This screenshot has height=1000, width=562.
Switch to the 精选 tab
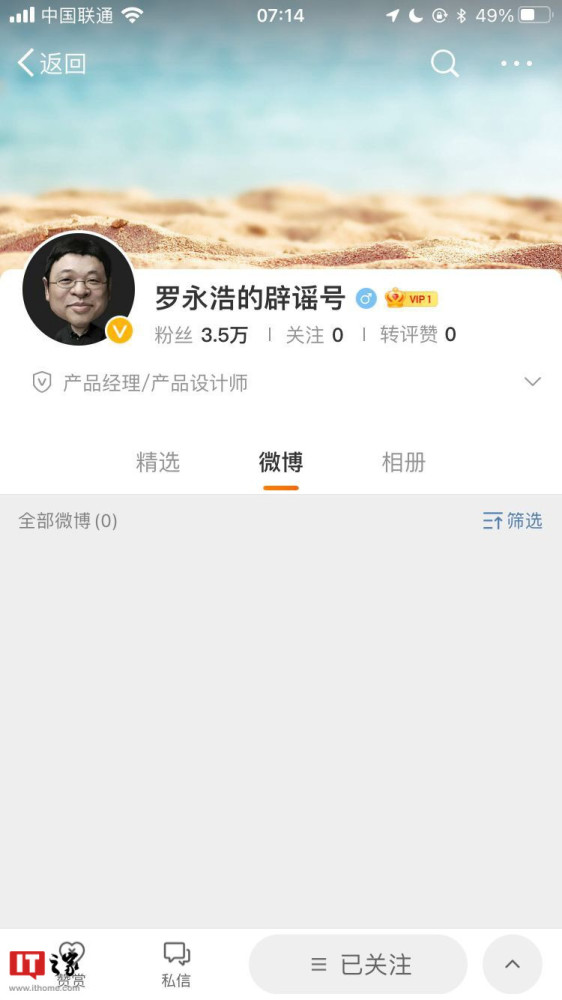tap(158, 462)
